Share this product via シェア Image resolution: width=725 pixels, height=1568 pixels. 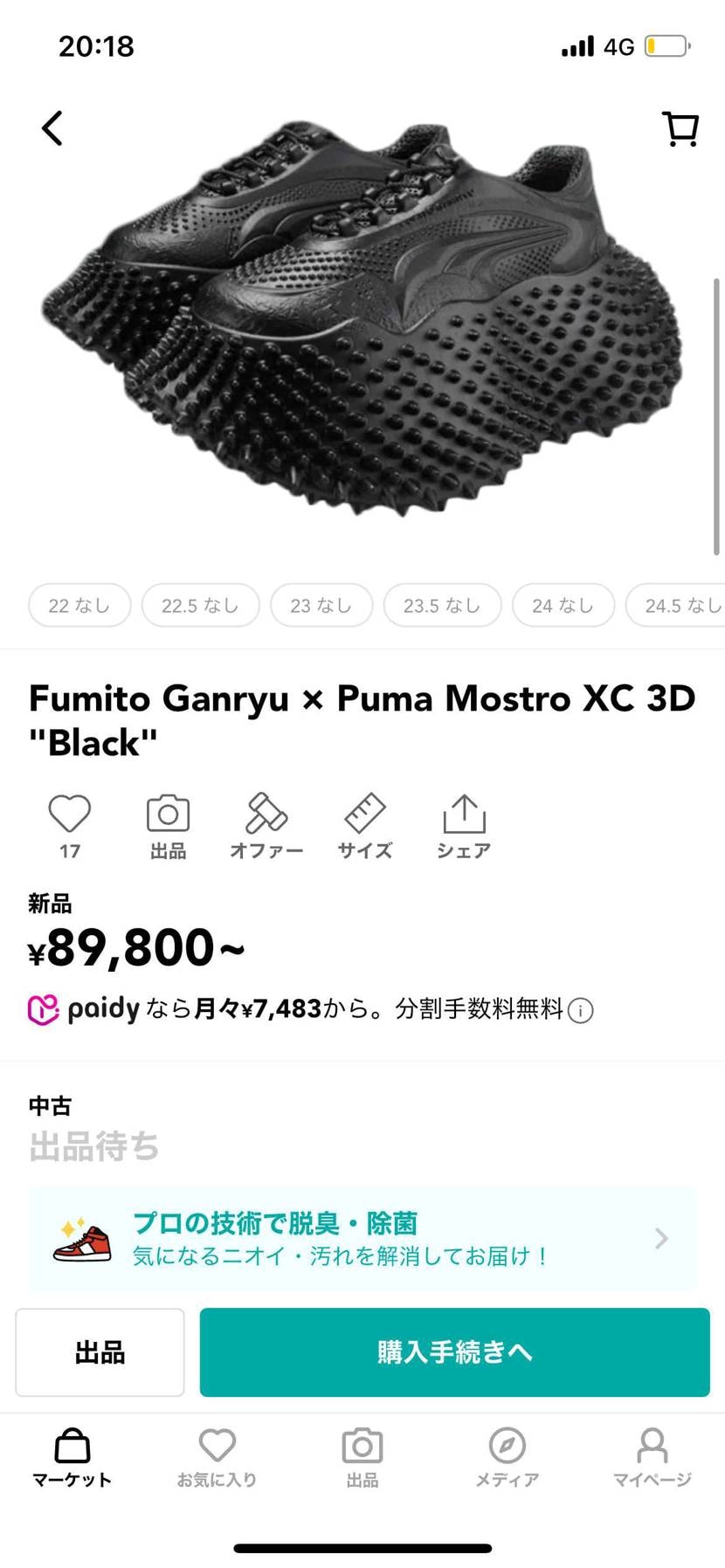pos(464,825)
